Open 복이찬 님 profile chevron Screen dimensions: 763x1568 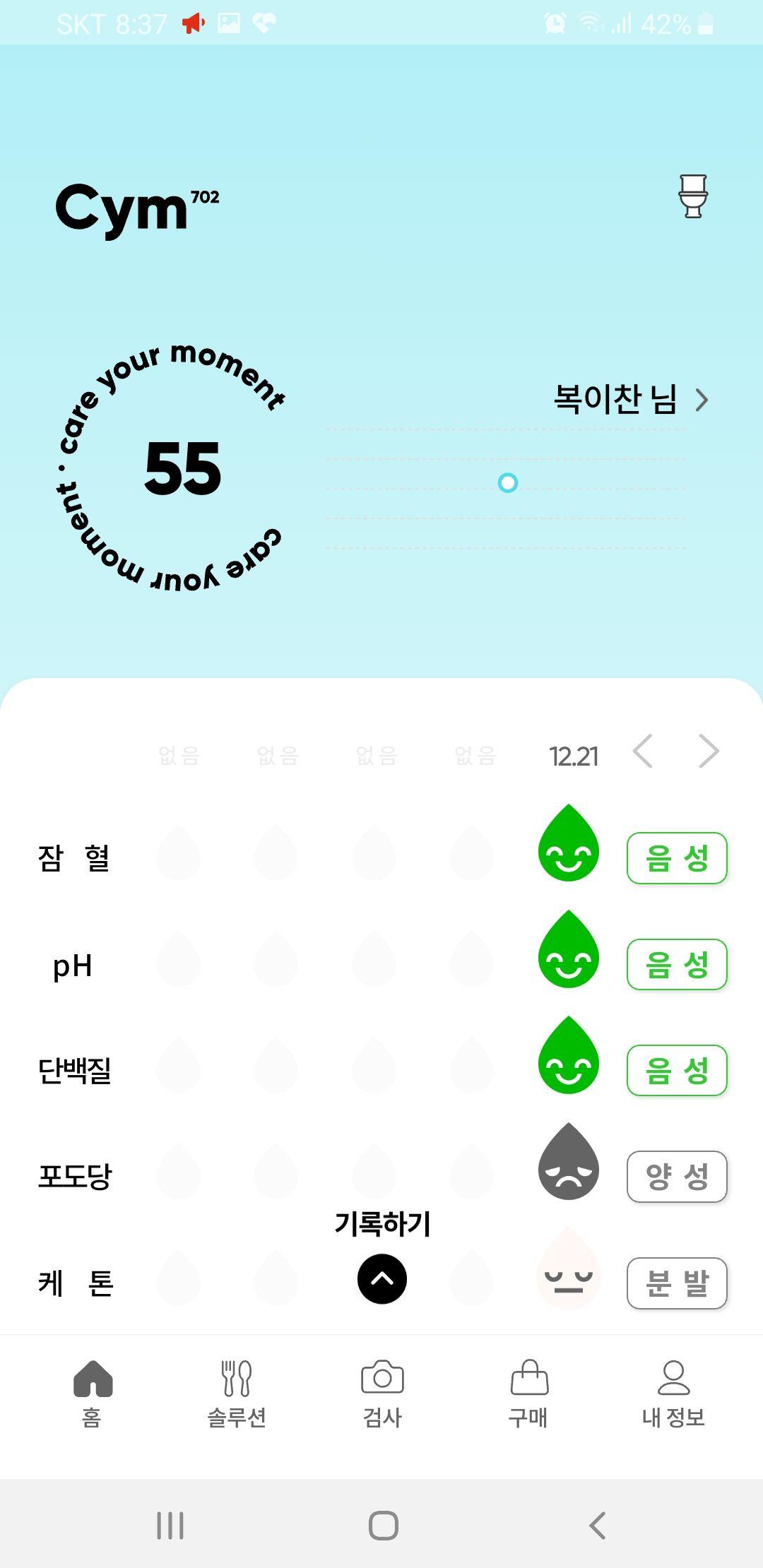[701, 400]
